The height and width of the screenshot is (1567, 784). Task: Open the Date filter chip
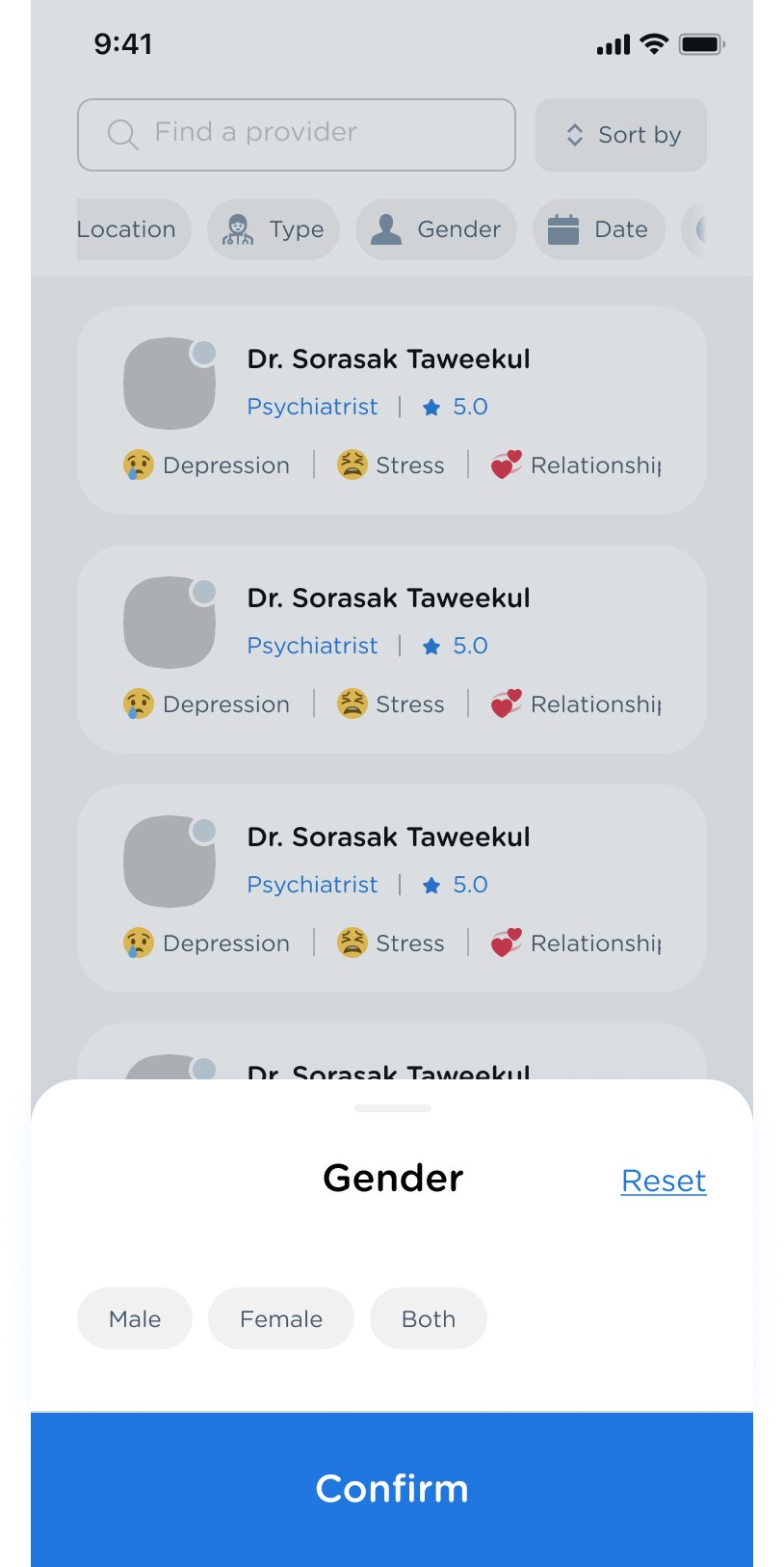coord(599,229)
